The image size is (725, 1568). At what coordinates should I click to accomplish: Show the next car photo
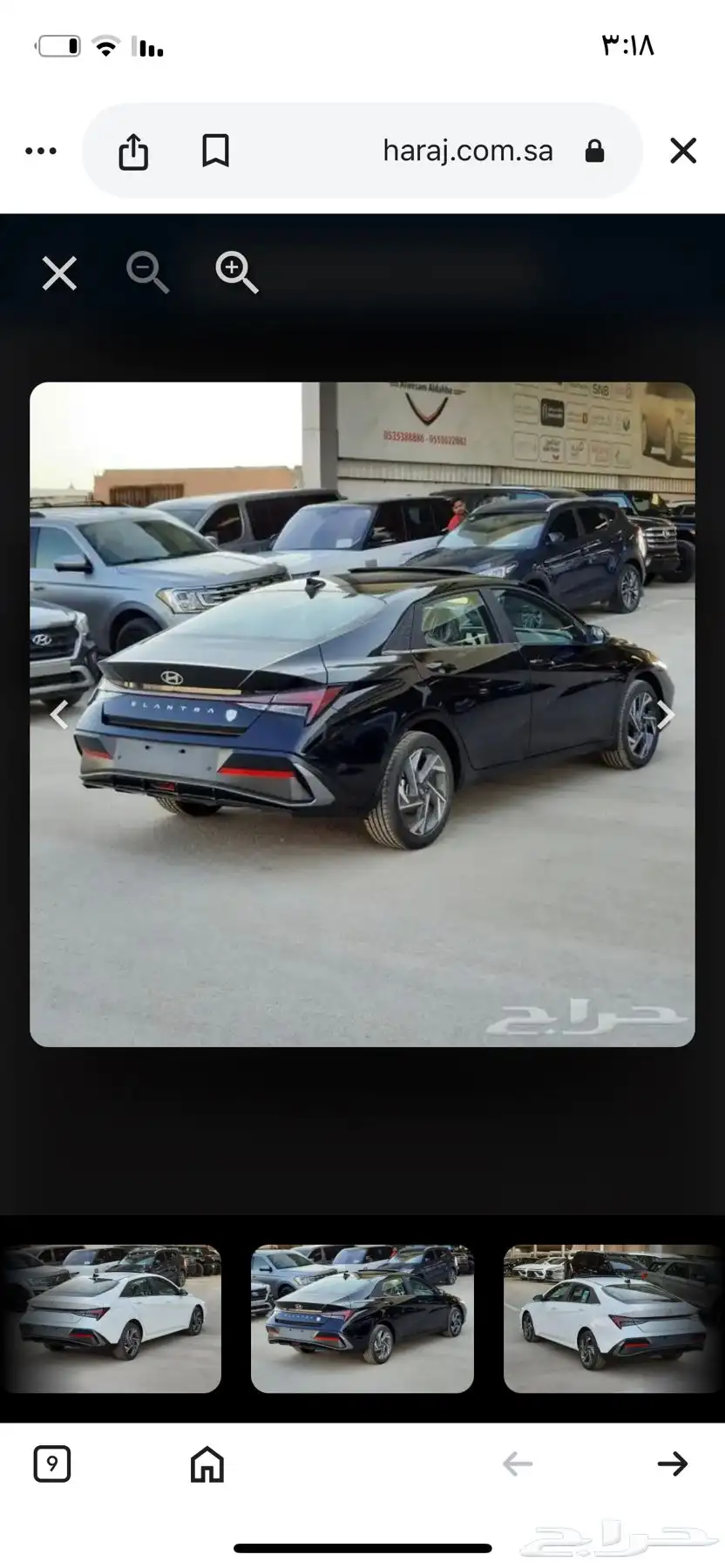(666, 715)
